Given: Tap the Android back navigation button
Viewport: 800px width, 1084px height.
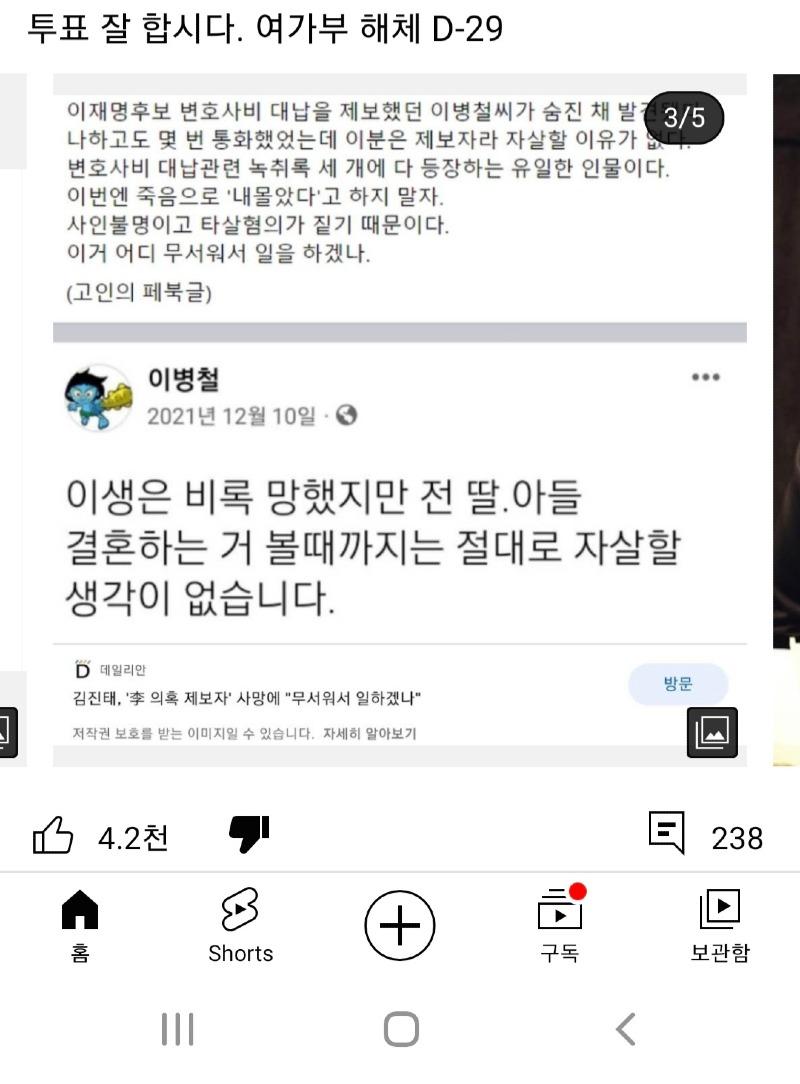Looking at the screenshot, I should (624, 1027).
